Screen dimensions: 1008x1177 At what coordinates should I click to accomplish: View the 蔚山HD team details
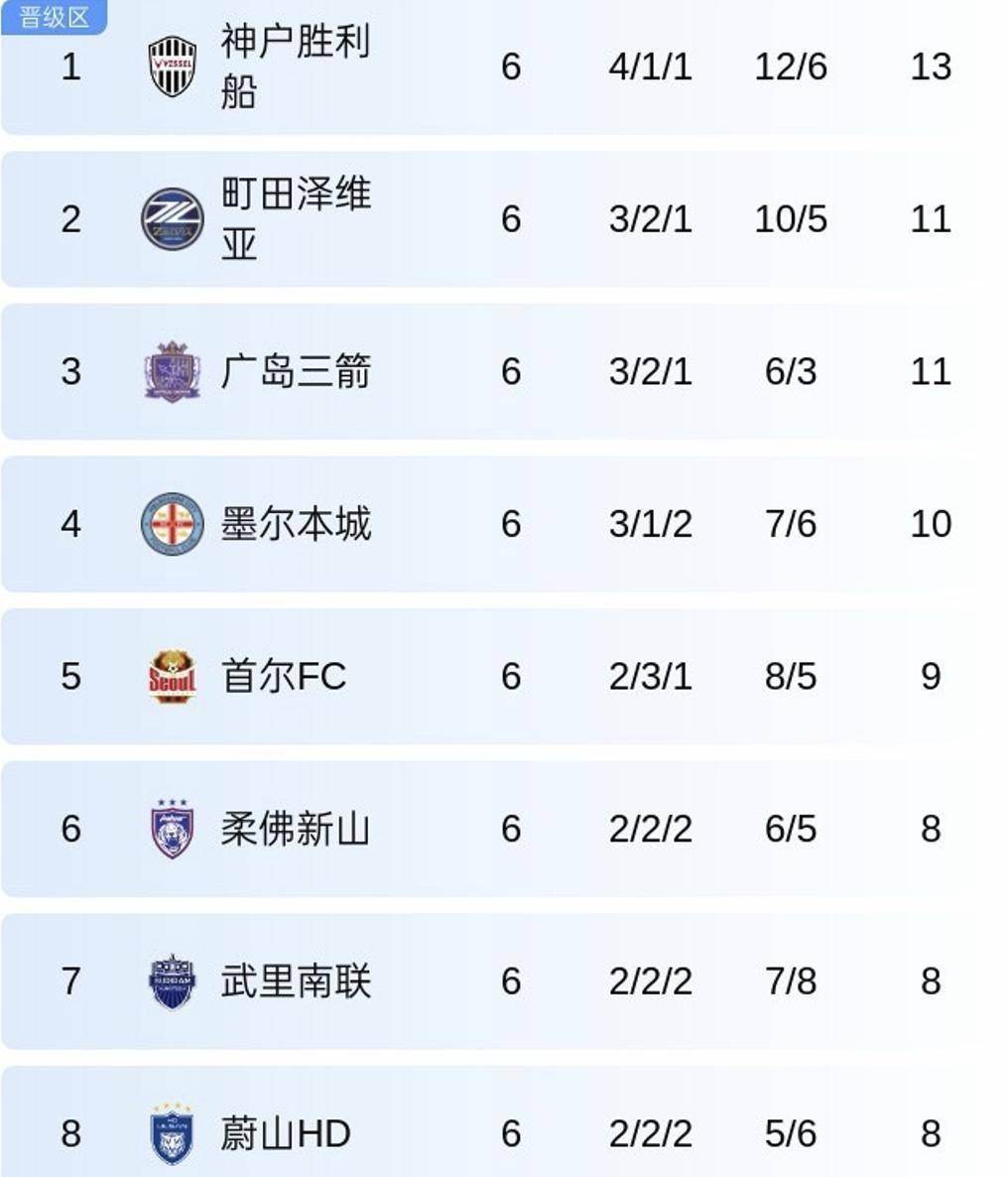click(285, 1133)
